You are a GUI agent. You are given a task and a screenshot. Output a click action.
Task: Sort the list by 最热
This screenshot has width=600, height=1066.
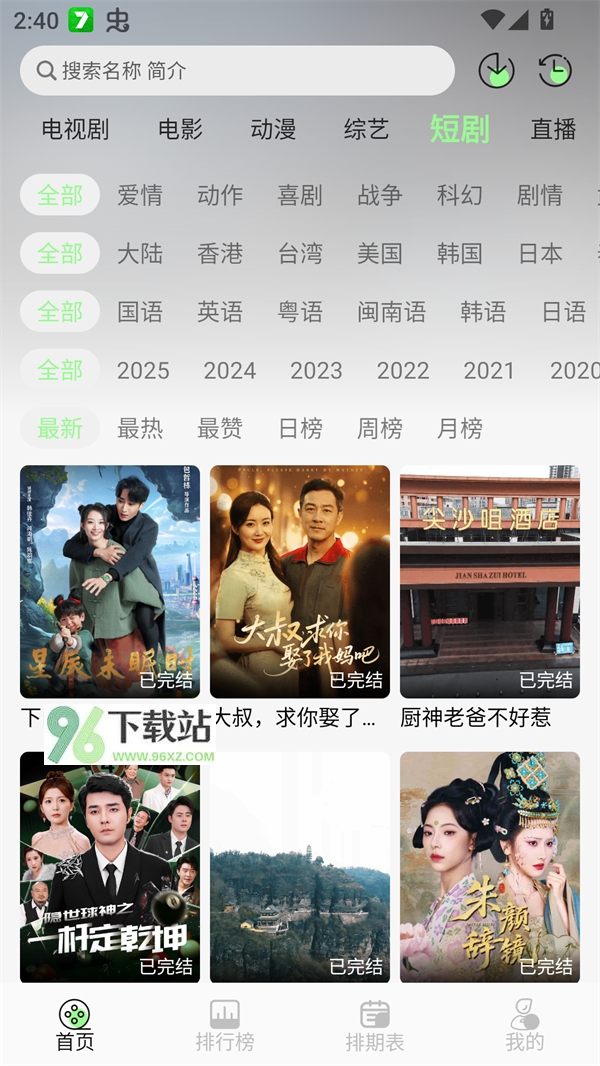pos(140,429)
